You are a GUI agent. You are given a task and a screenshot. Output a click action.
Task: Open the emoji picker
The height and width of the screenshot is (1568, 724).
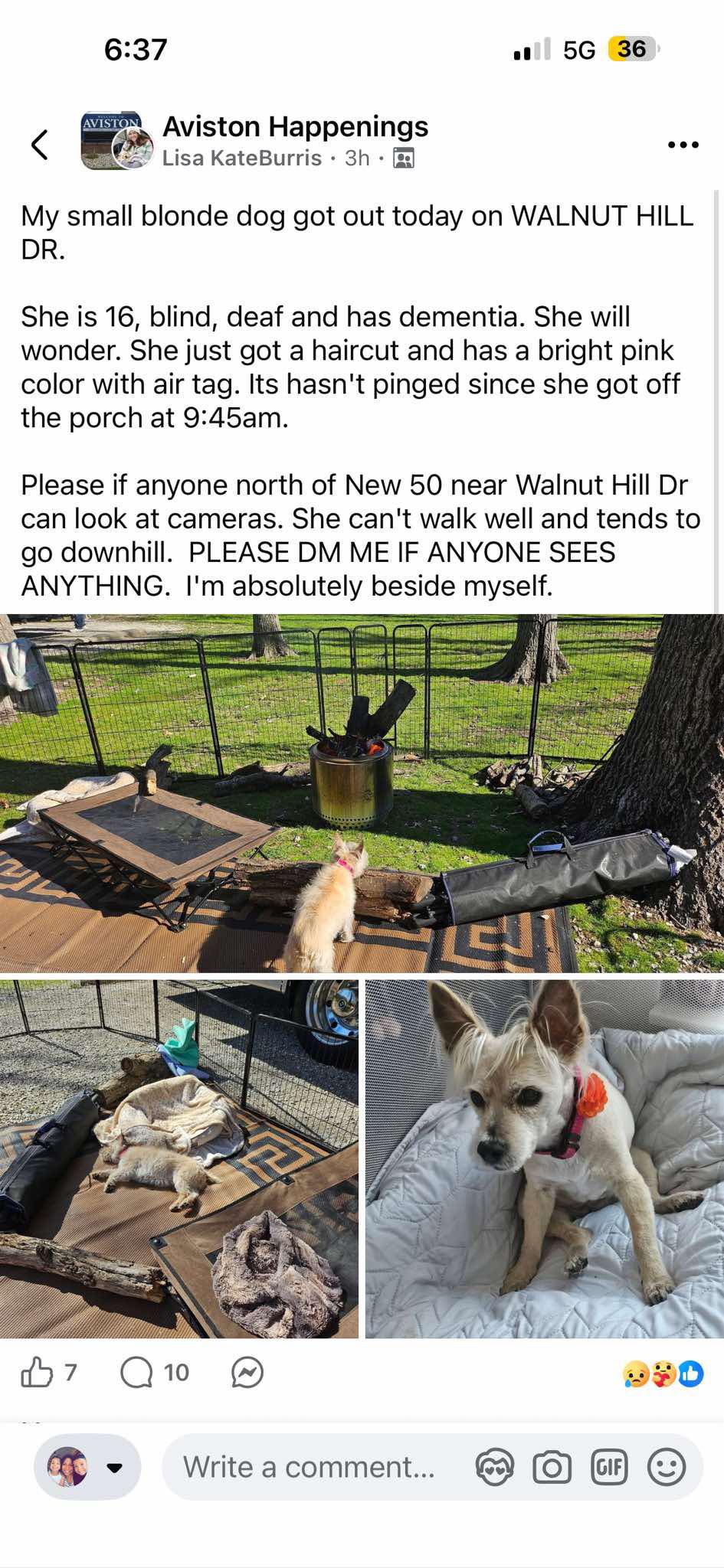pyautogui.click(x=667, y=1468)
